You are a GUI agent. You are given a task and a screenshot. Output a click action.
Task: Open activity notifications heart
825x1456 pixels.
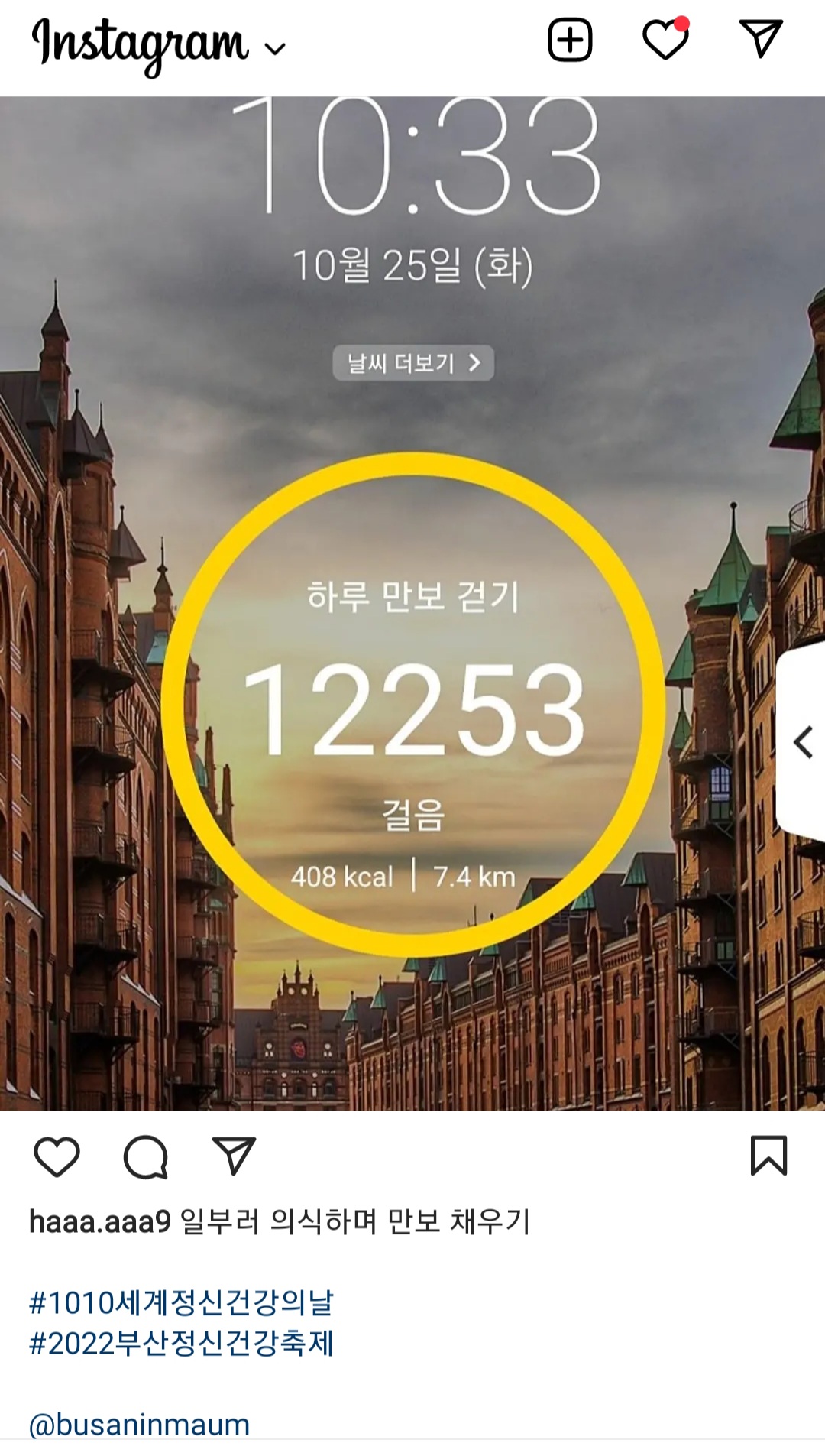665,40
